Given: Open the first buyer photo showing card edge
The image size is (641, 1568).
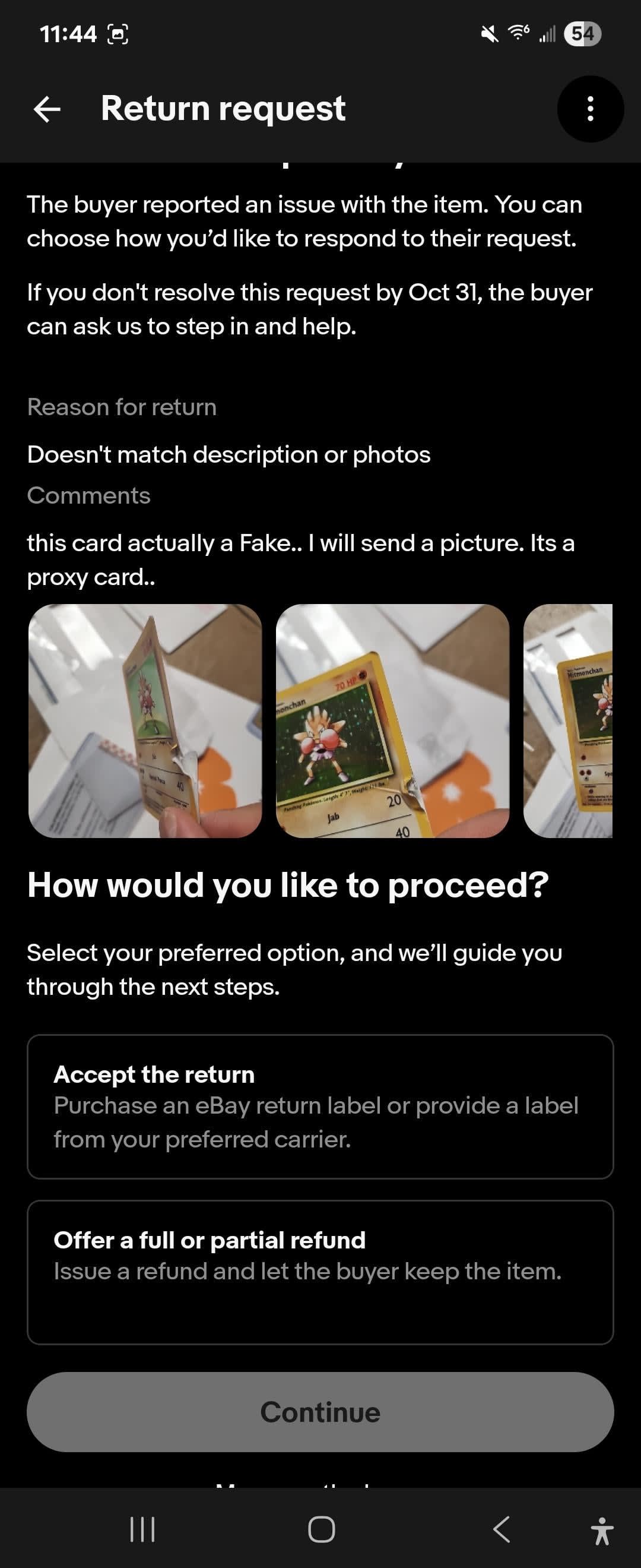Looking at the screenshot, I should click(x=145, y=720).
